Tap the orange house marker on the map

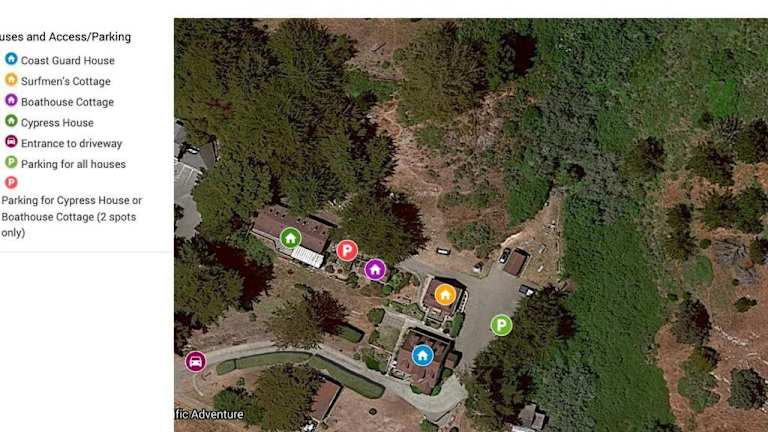[445, 294]
